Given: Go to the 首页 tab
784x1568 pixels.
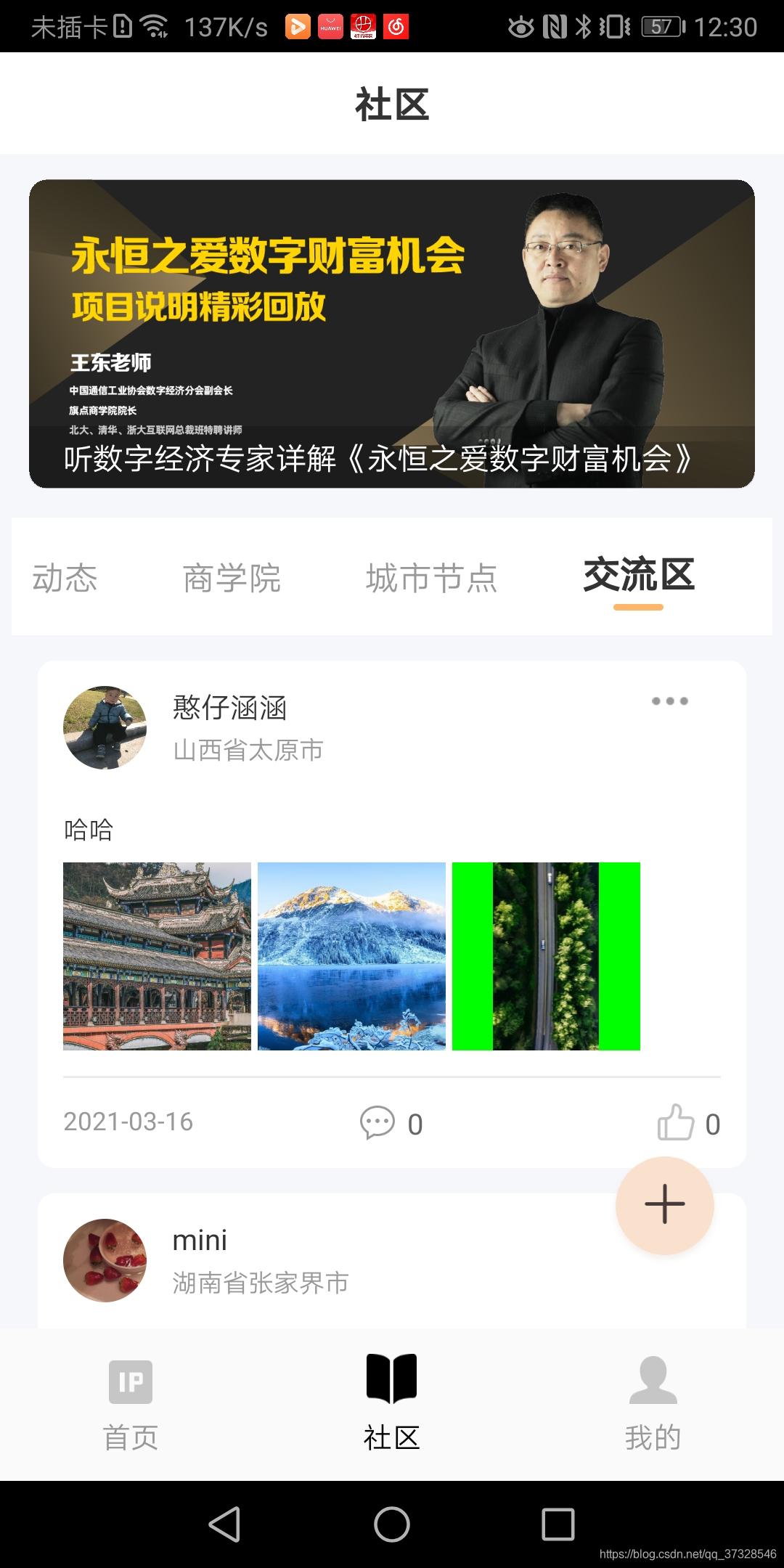Looking at the screenshot, I should [x=131, y=1405].
